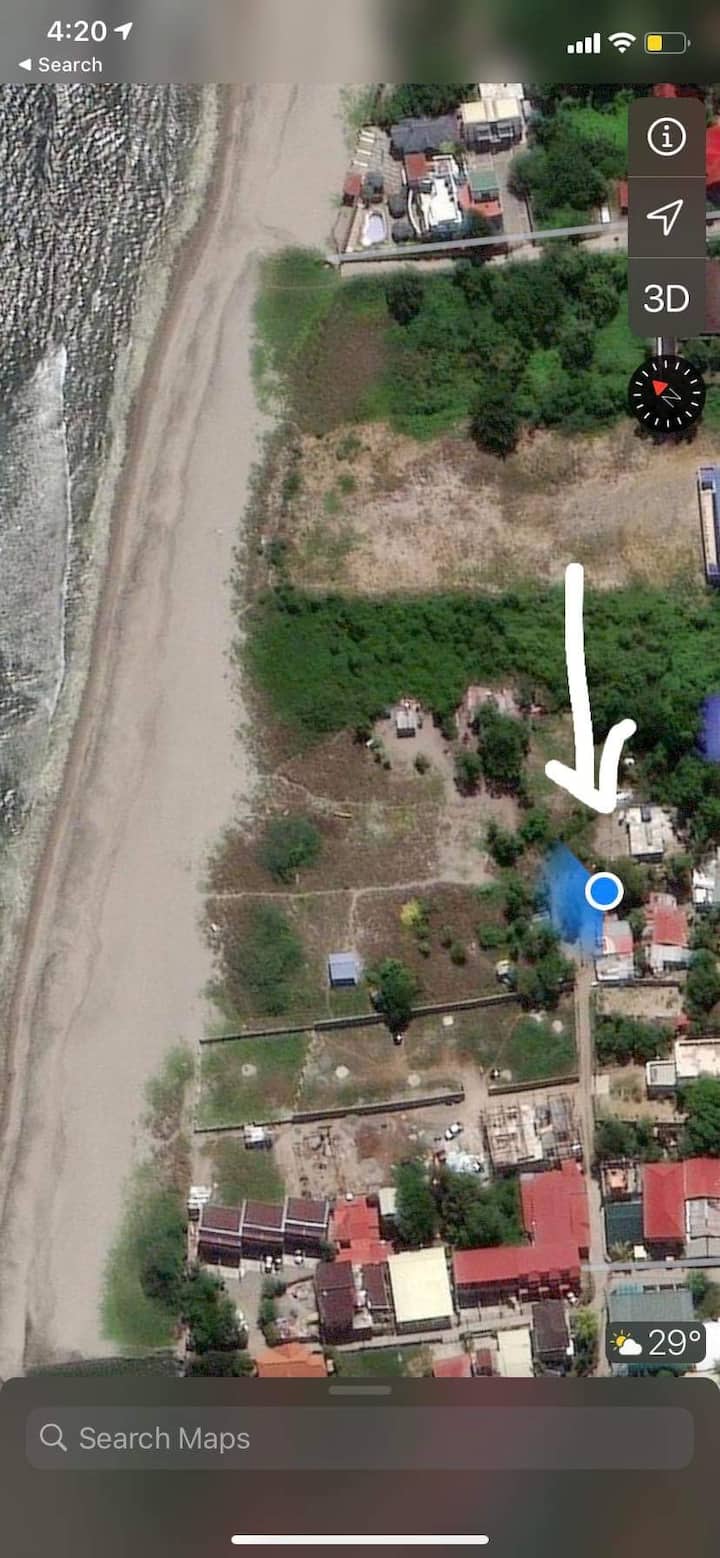Screen dimensions: 720x1558
Task: Tap the blue current location dot
Action: tap(603, 890)
